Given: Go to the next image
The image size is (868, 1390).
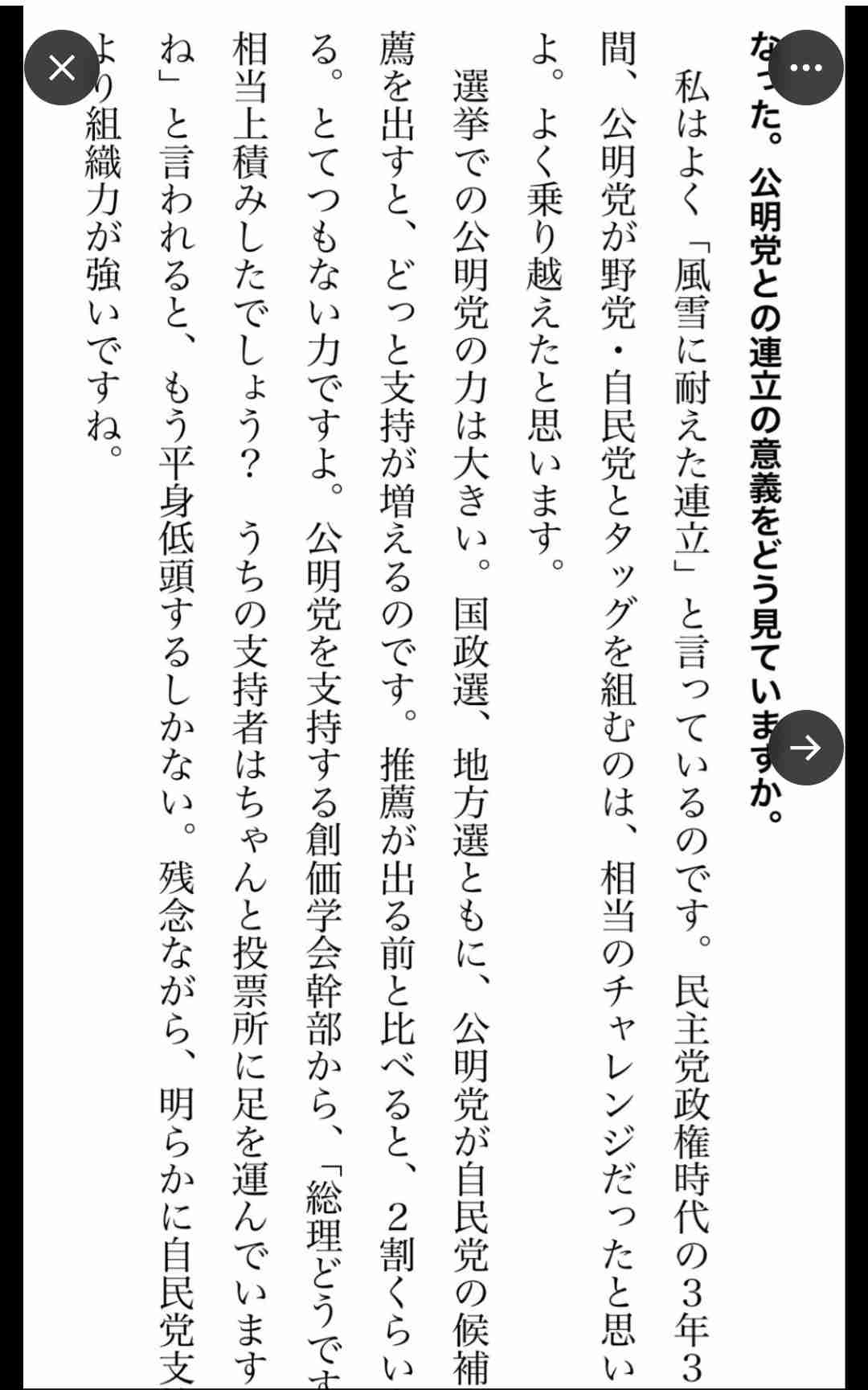Looking at the screenshot, I should point(805,748).
